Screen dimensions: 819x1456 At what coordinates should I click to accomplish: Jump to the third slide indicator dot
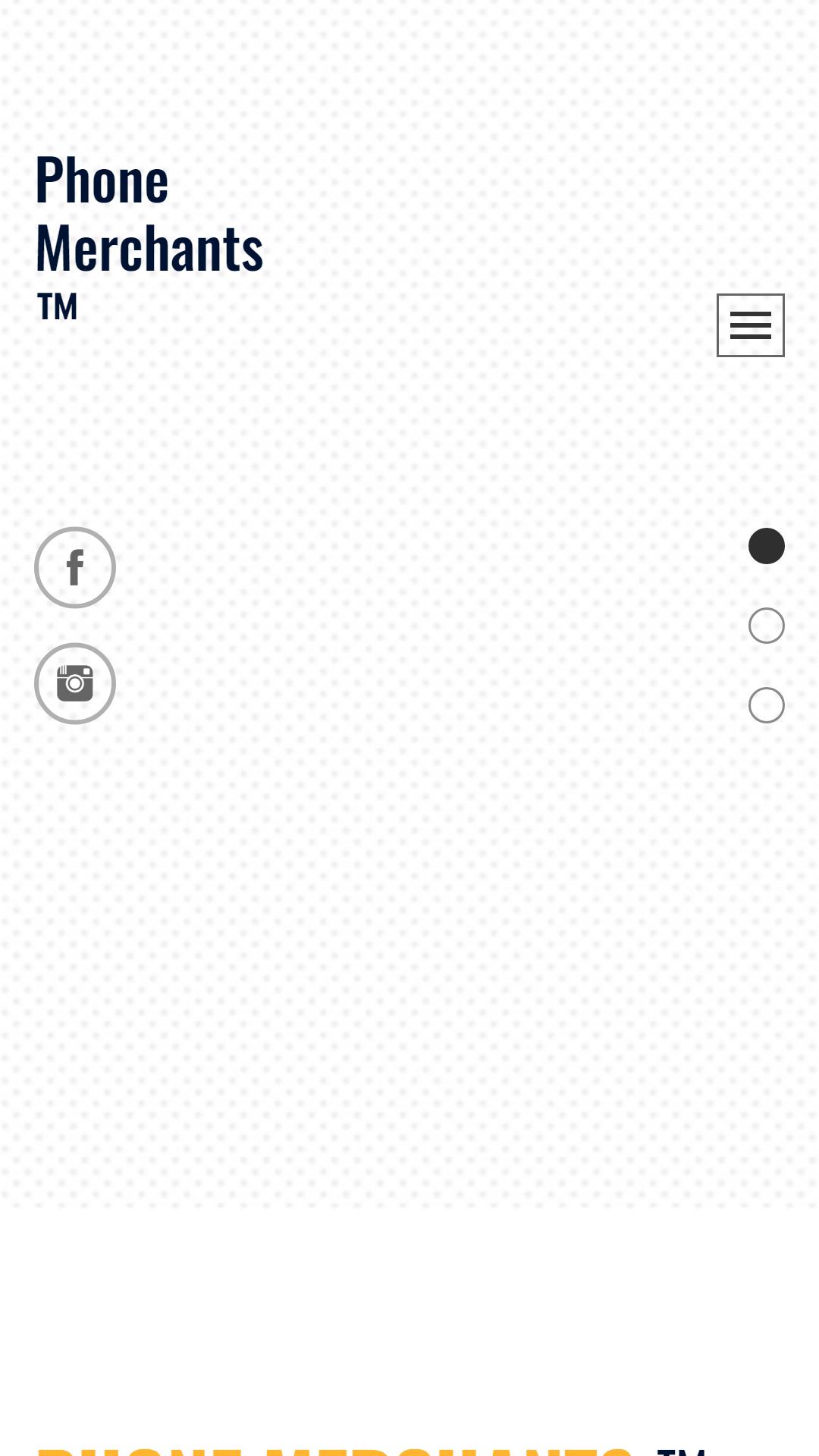(766, 705)
